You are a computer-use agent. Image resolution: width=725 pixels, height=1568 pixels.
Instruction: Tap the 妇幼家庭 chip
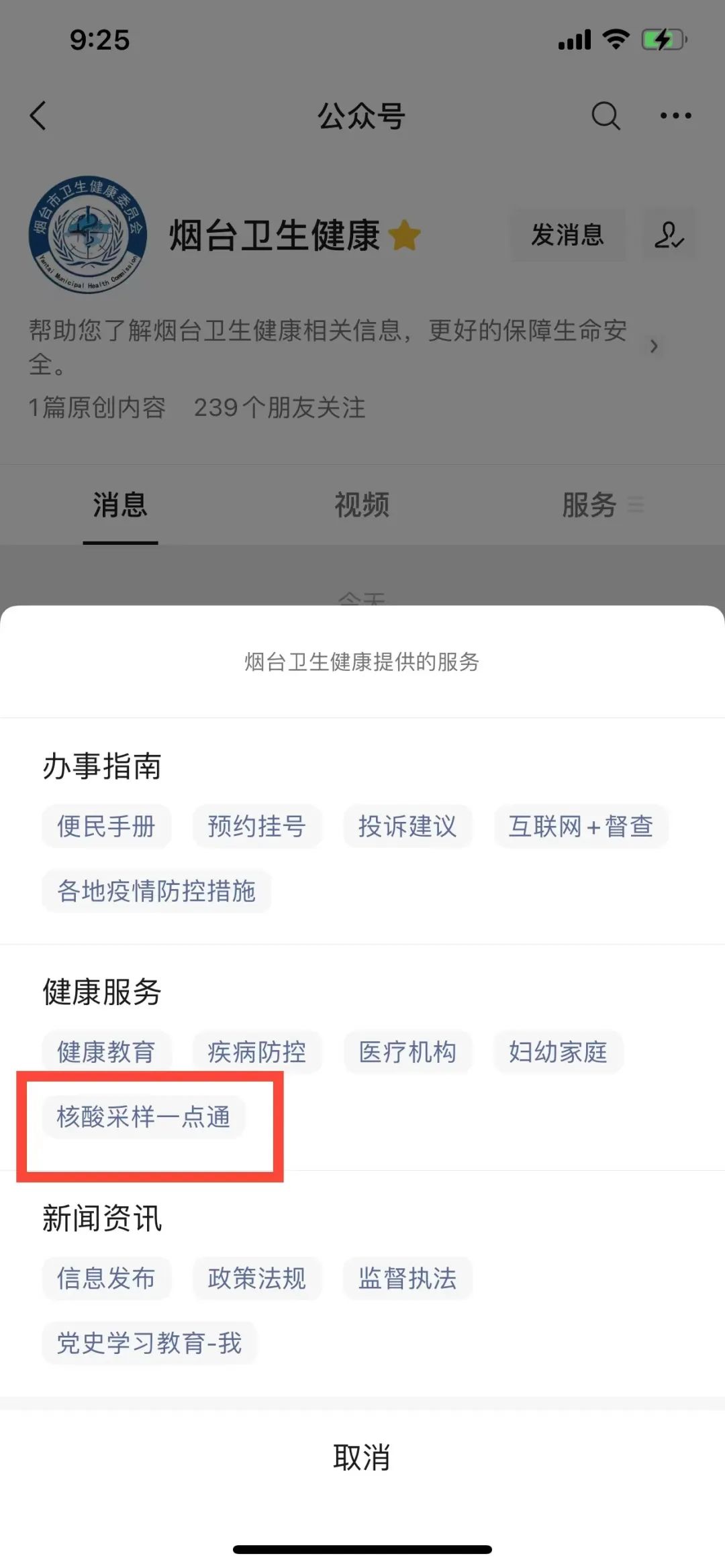[x=558, y=1052]
